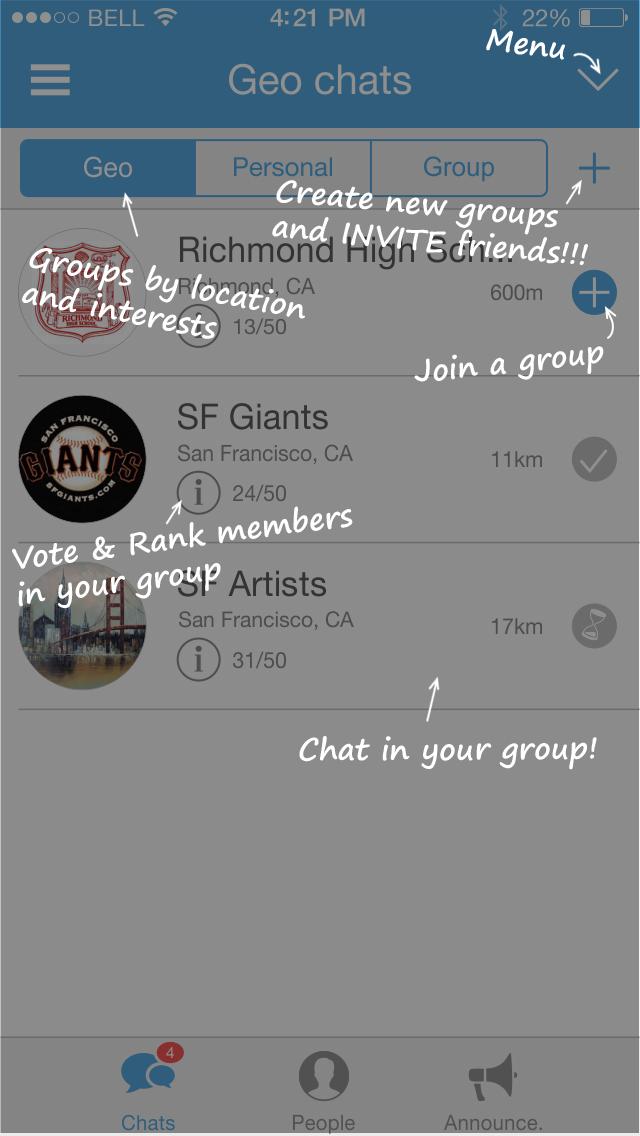The width and height of the screenshot is (640, 1136).
Task: Tap the joined checkmark on SF Giants
Action: click(594, 460)
